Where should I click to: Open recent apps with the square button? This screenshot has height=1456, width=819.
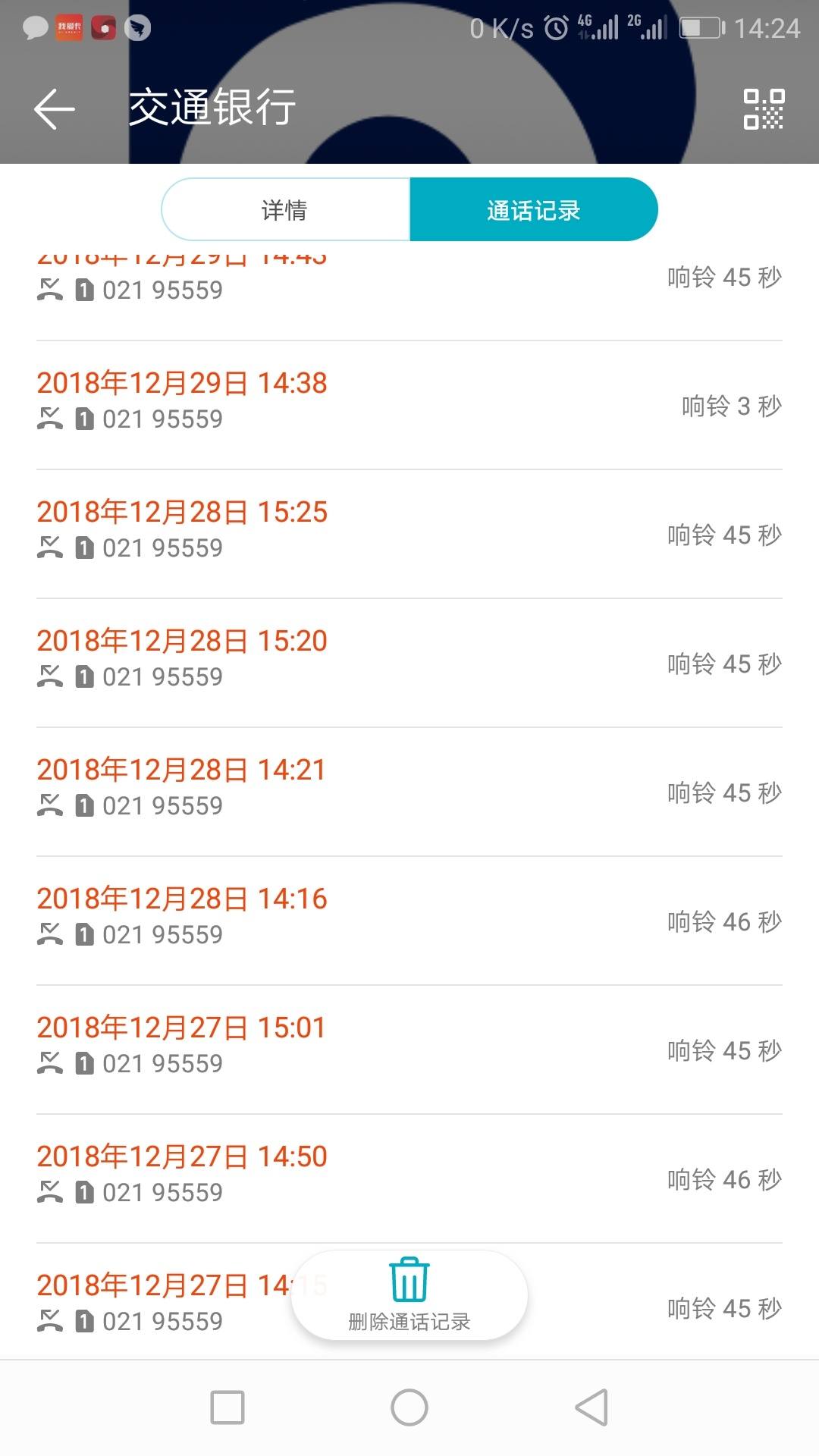pyautogui.click(x=227, y=1407)
